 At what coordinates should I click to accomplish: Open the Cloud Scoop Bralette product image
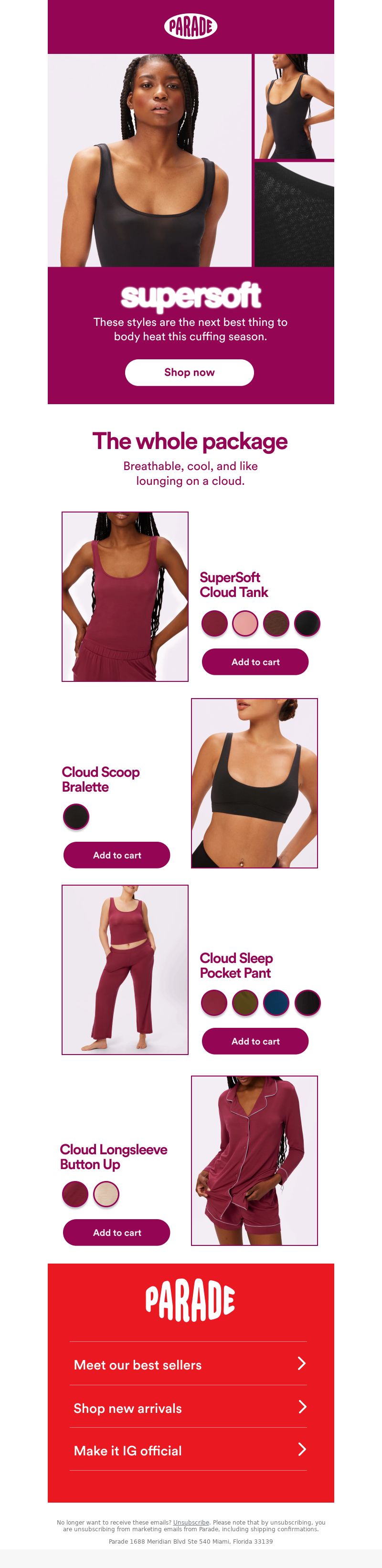[x=254, y=783]
